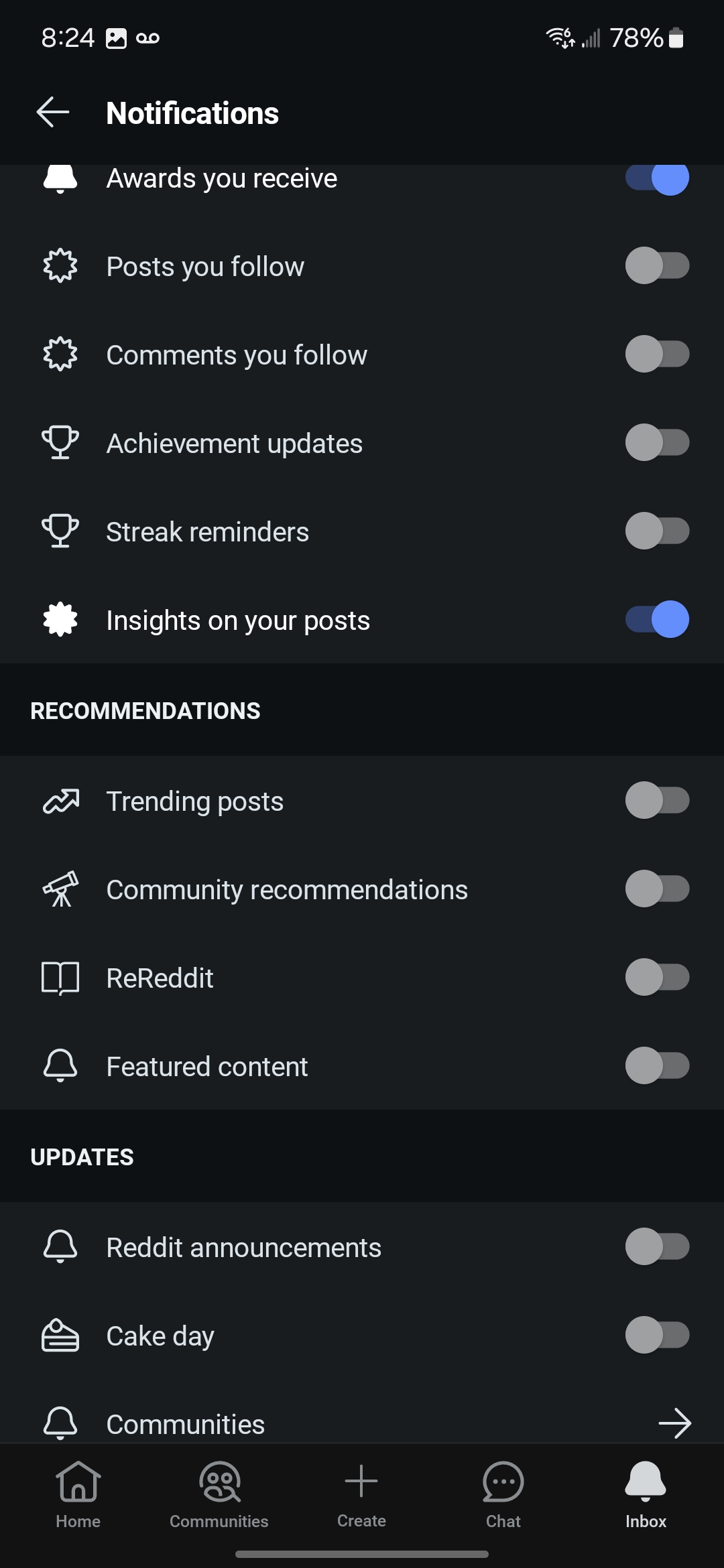The width and height of the screenshot is (724, 1568).
Task: Switch on Reddit announcements
Action: (657, 1247)
